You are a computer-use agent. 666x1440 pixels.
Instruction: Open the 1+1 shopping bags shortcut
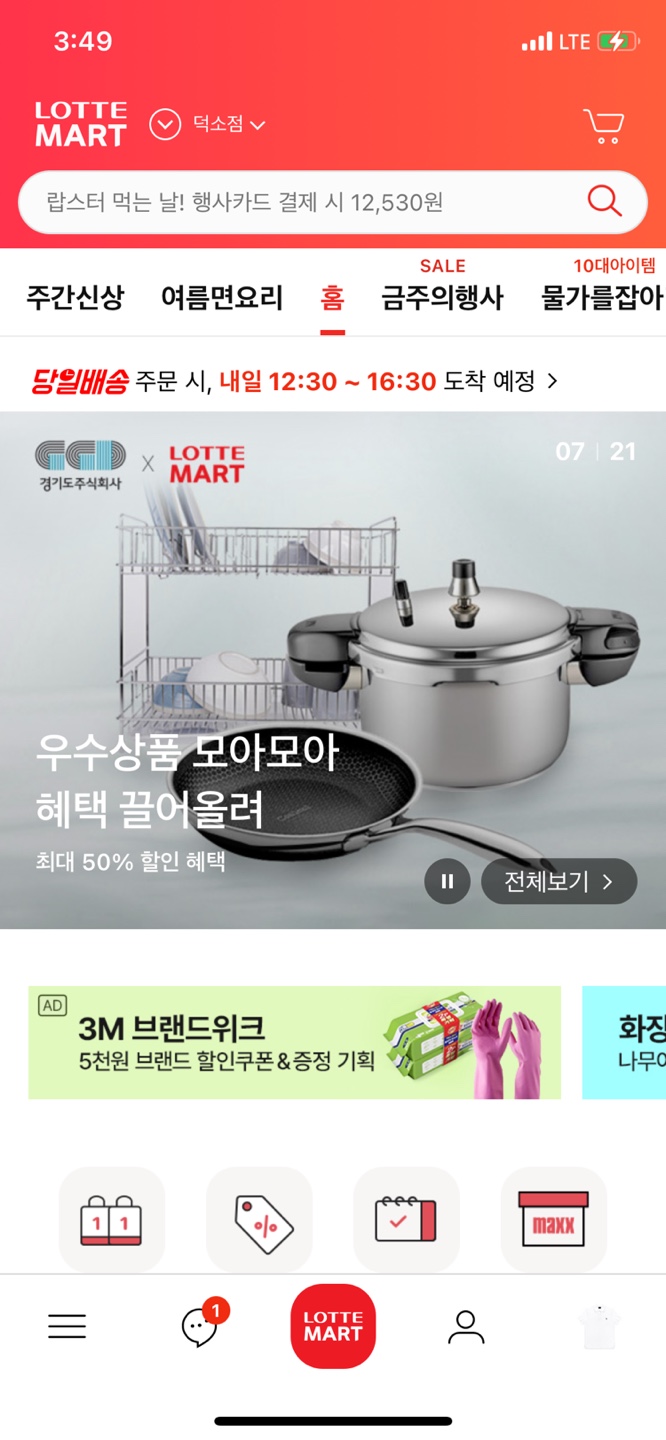(x=111, y=1219)
